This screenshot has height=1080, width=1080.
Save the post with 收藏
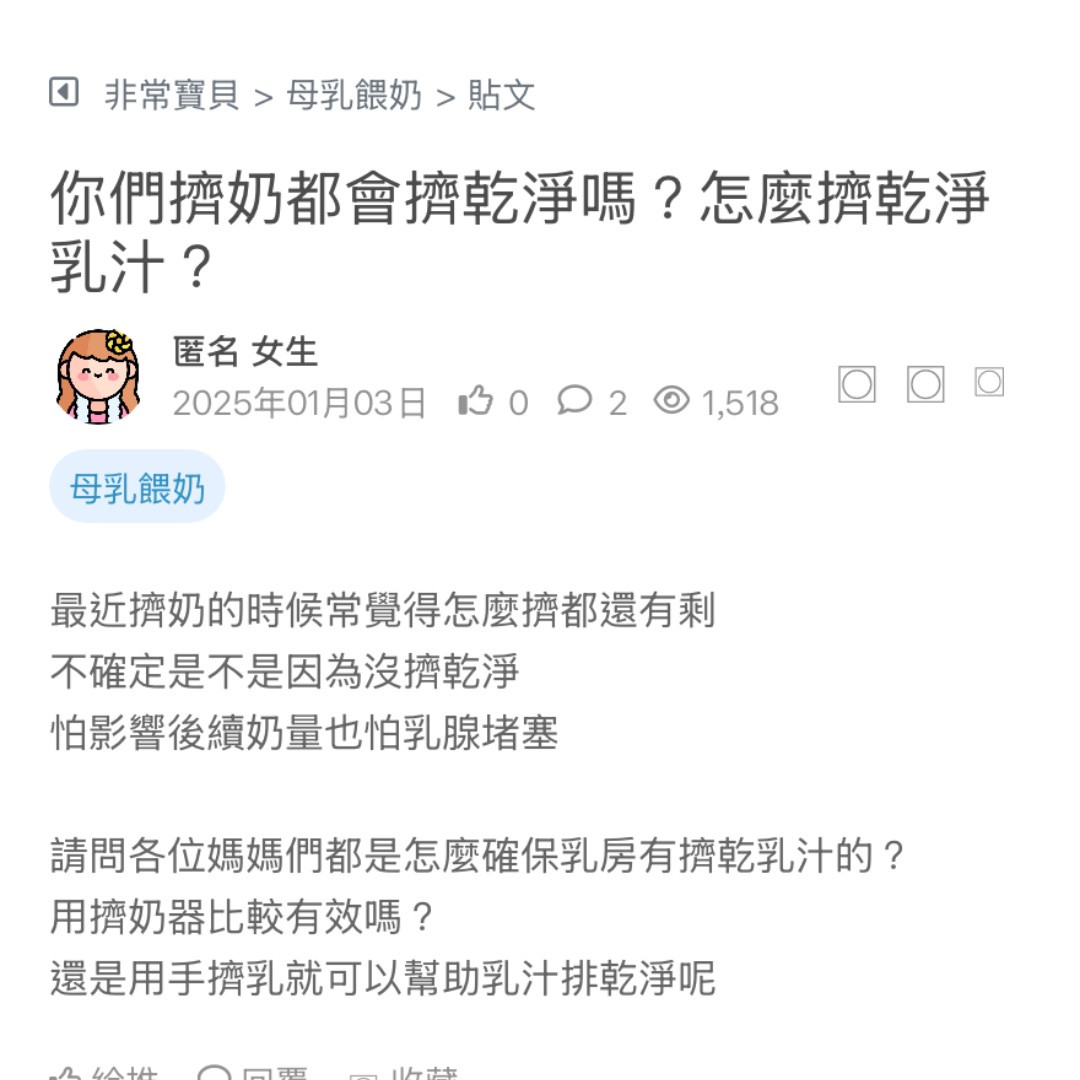pos(404,1072)
